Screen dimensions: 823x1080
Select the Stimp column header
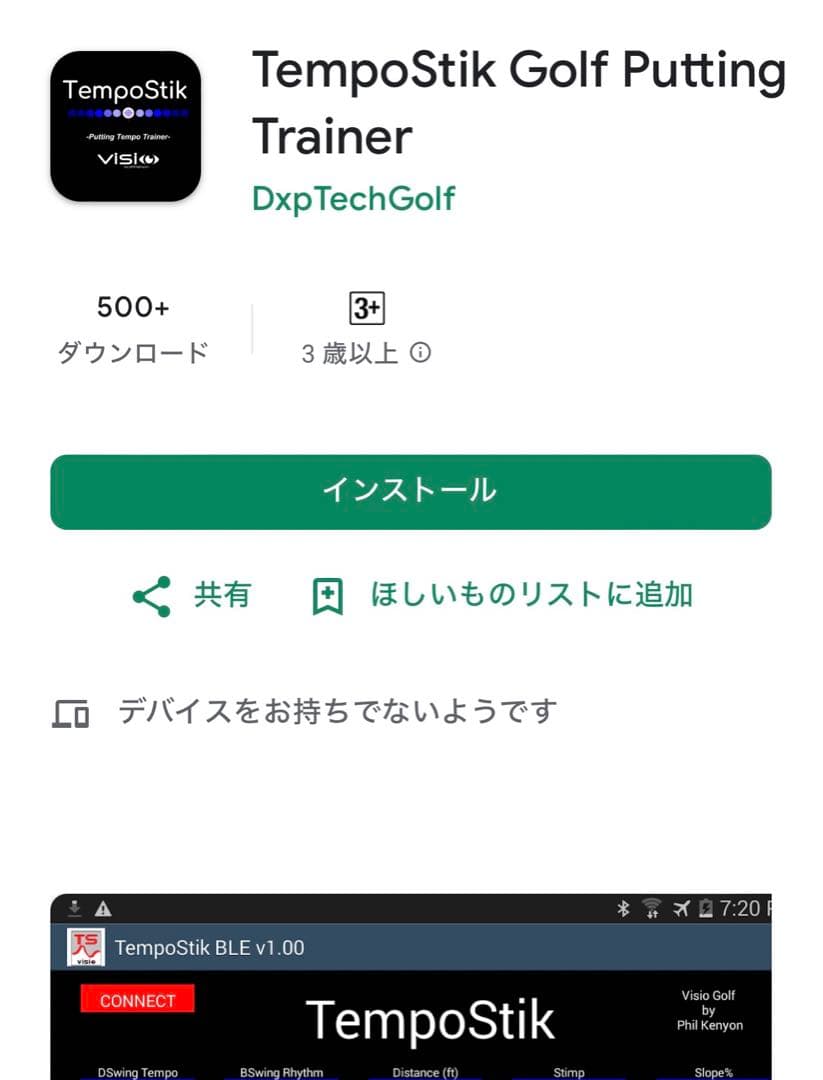(568, 1071)
